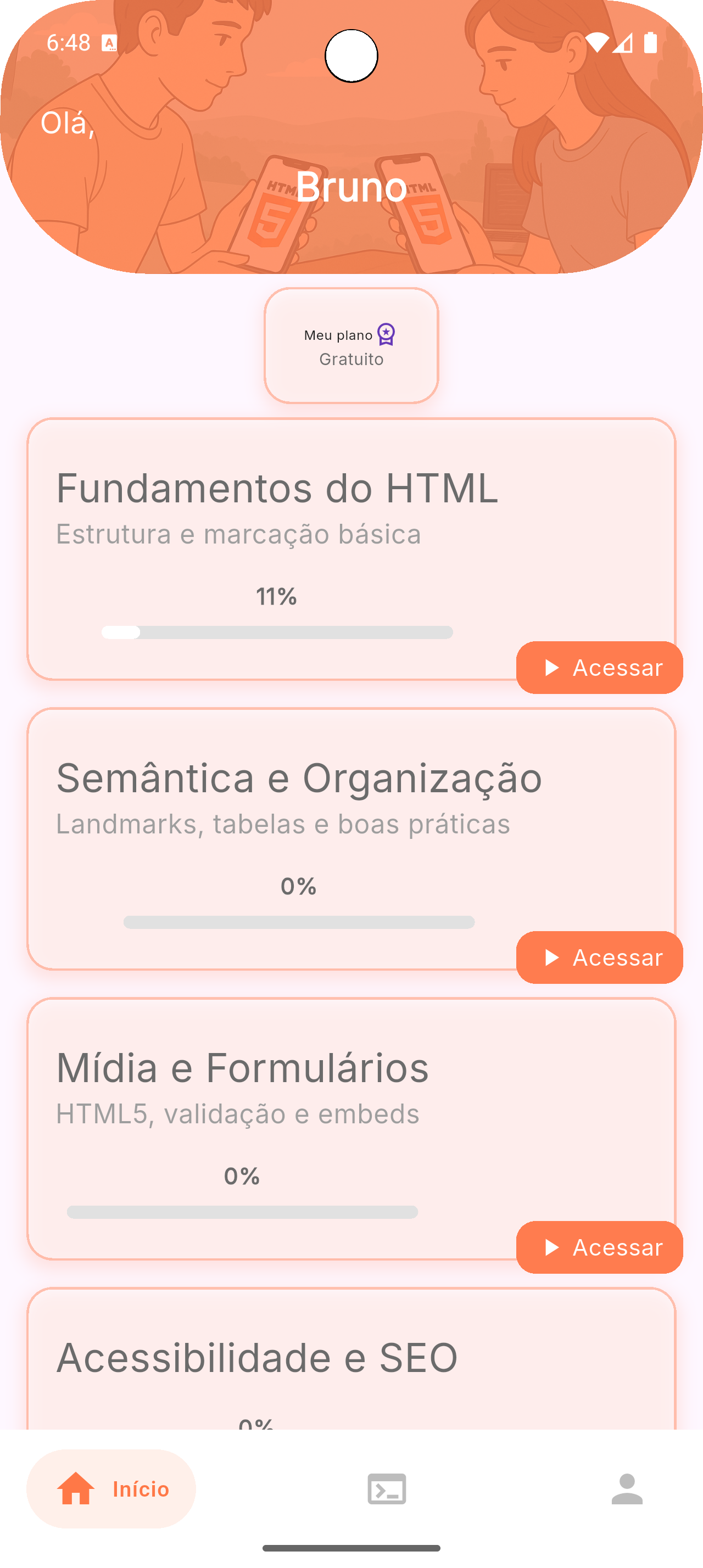Screen dimensions: 703x1568
Task: Switch to the Início tab
Action: 111,1489
